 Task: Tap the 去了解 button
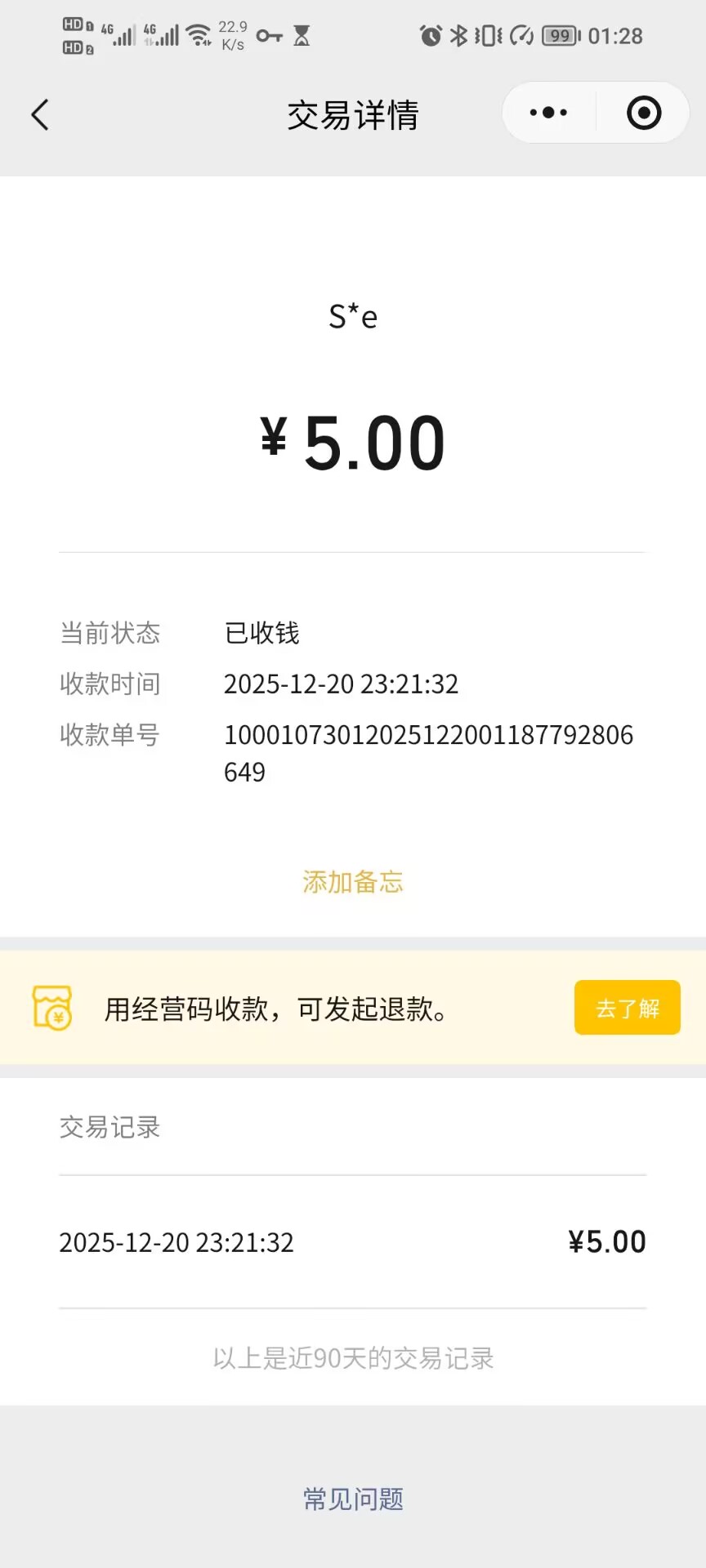(627, 1008)
